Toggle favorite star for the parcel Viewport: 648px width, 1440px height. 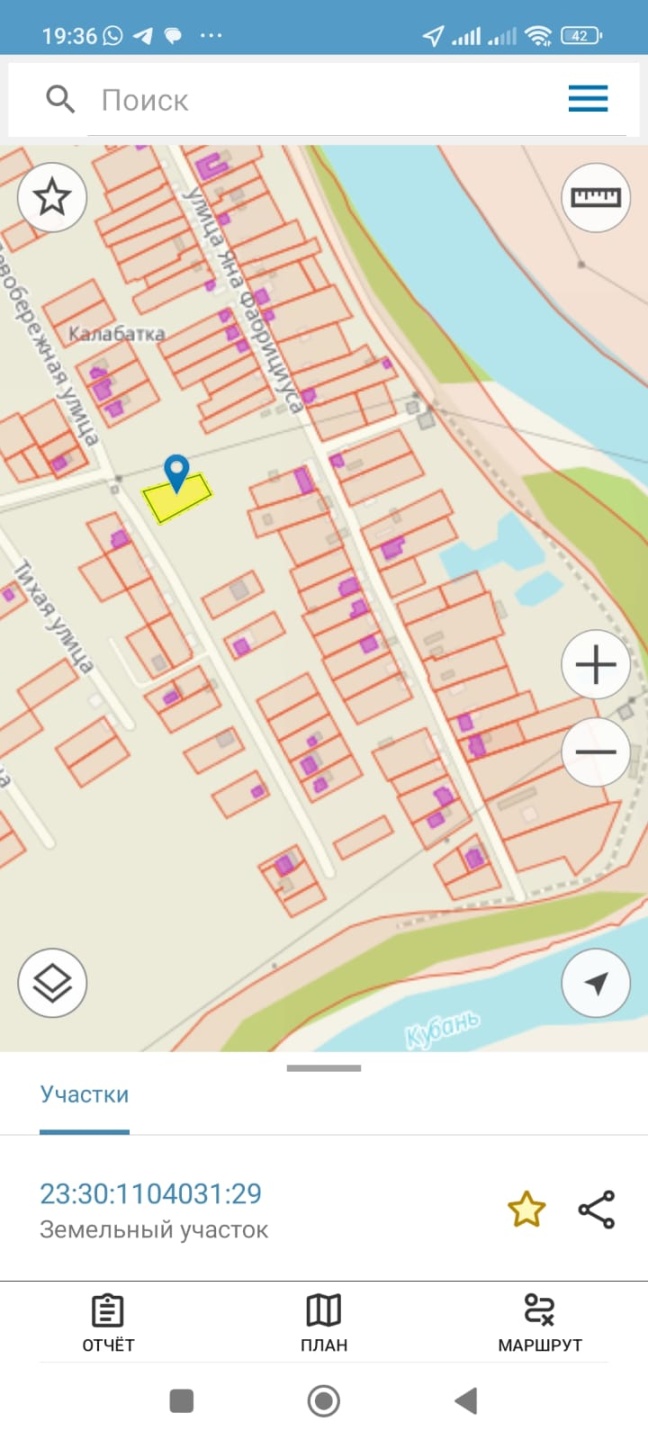click(526, 1210)
